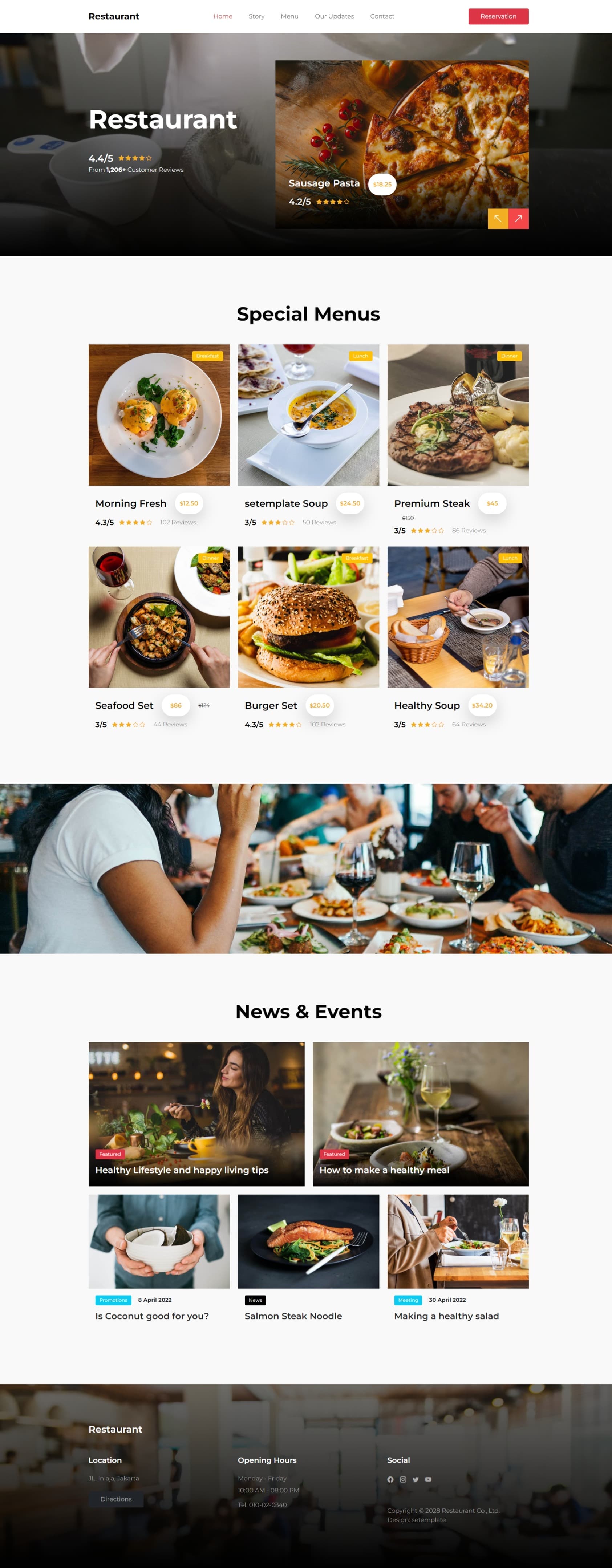This screenshot has height=1568, width=612.
Task: Tap the Reservation button
Action: click(498, 16)
